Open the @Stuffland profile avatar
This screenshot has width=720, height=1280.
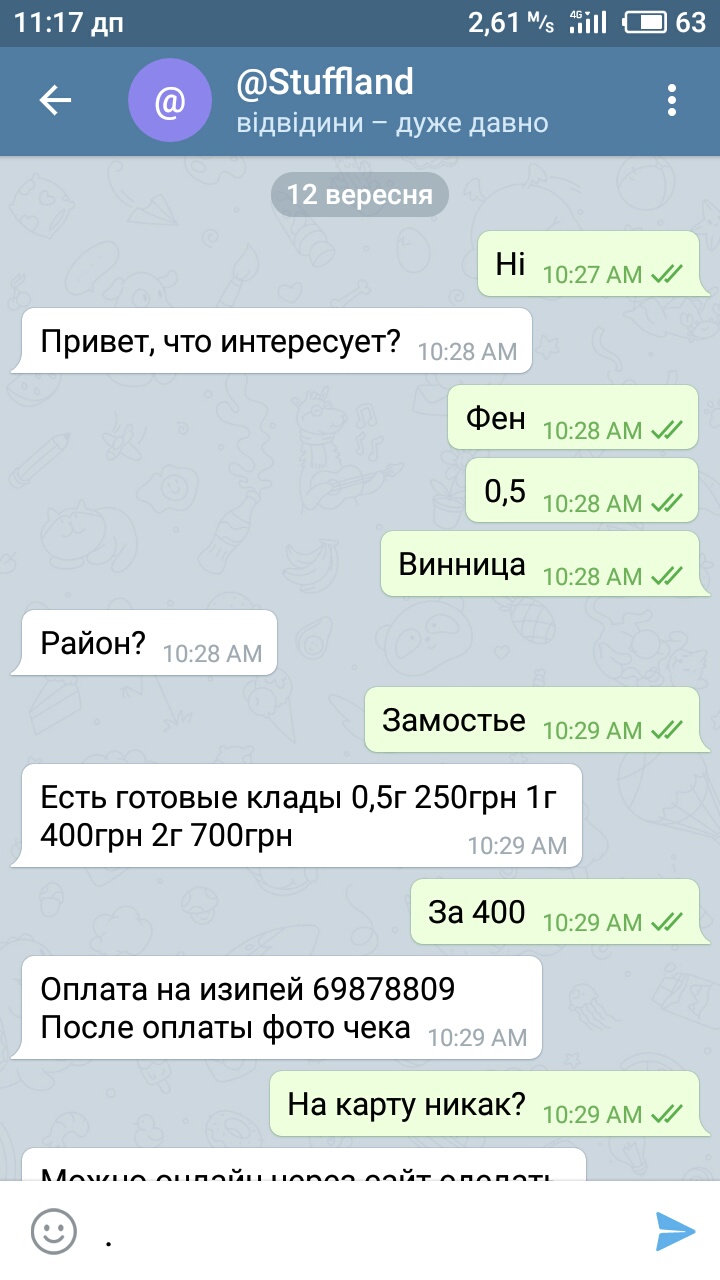tap(170, 101)
